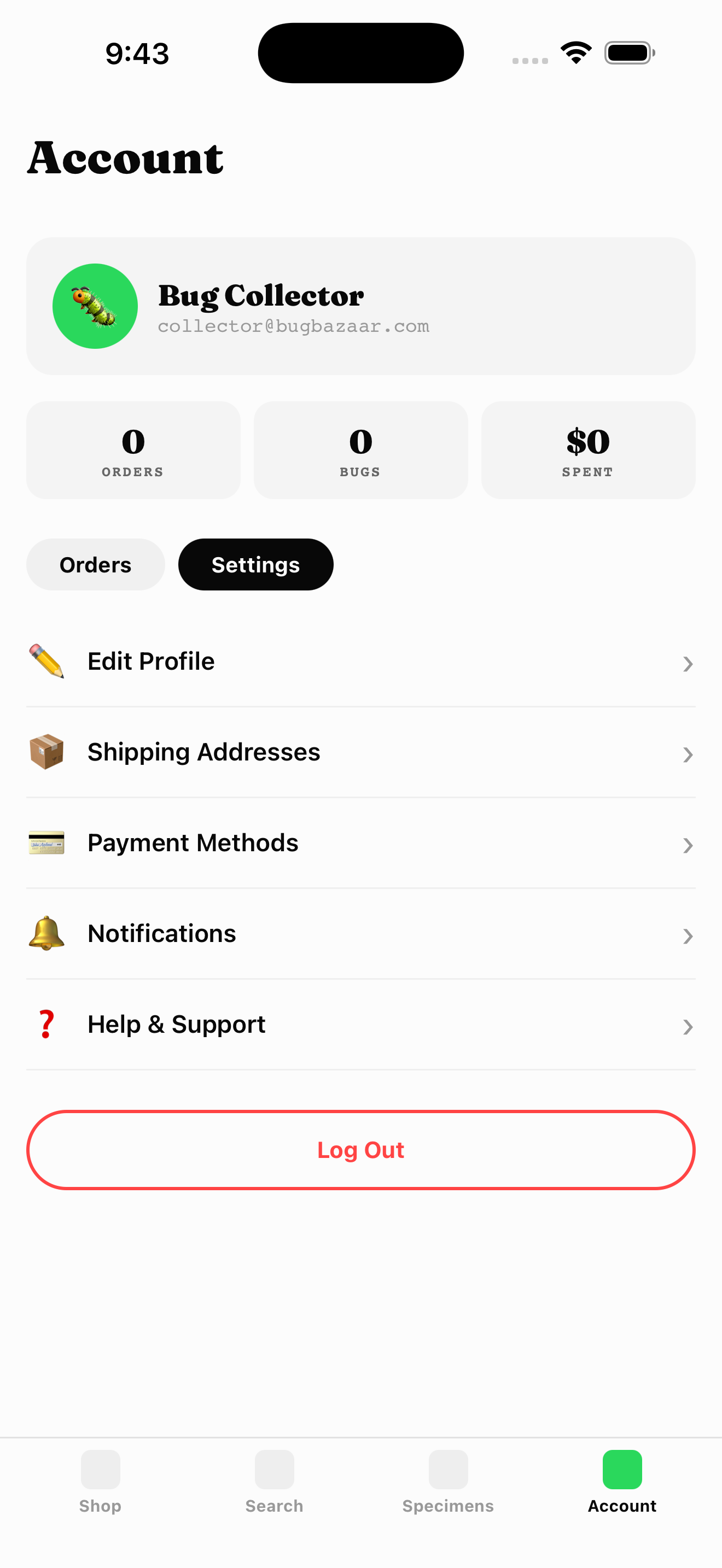Select the Settings toggle pill
722x1568 pixels.
(255, 564)
